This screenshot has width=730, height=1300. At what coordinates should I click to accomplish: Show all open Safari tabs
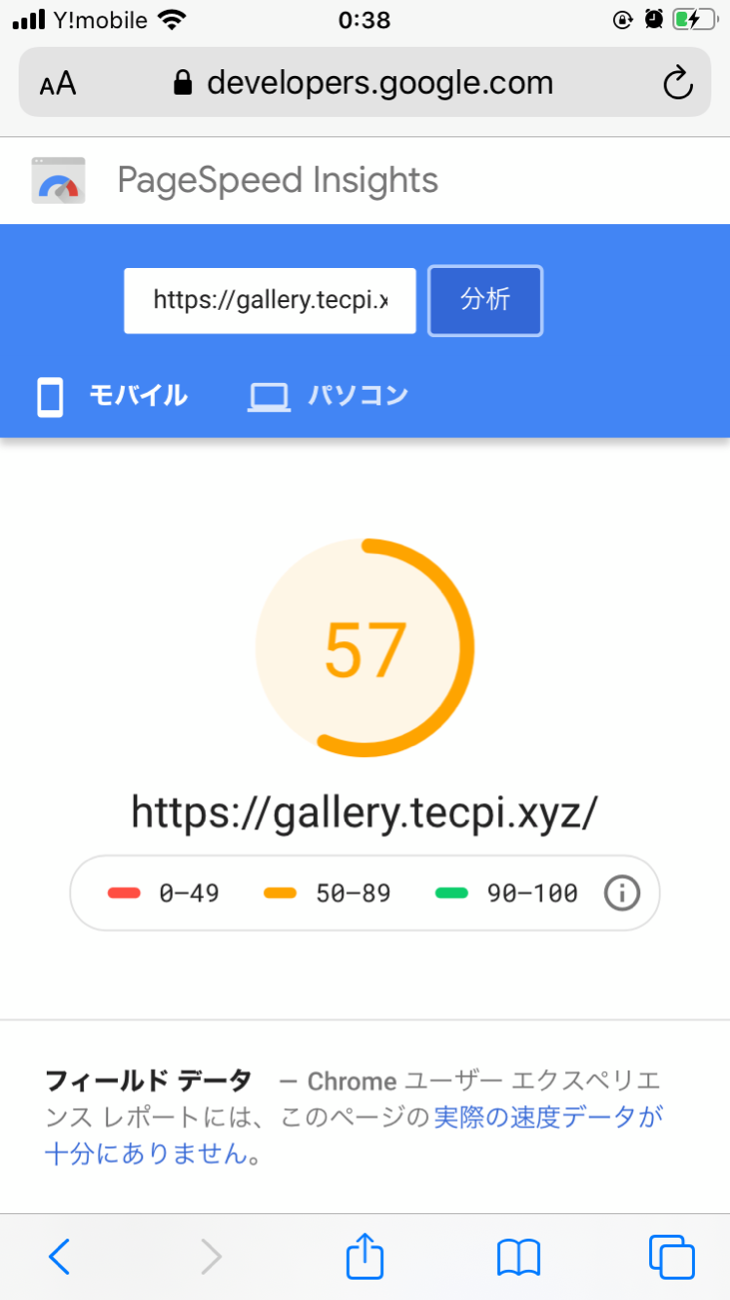[672, 1257]
